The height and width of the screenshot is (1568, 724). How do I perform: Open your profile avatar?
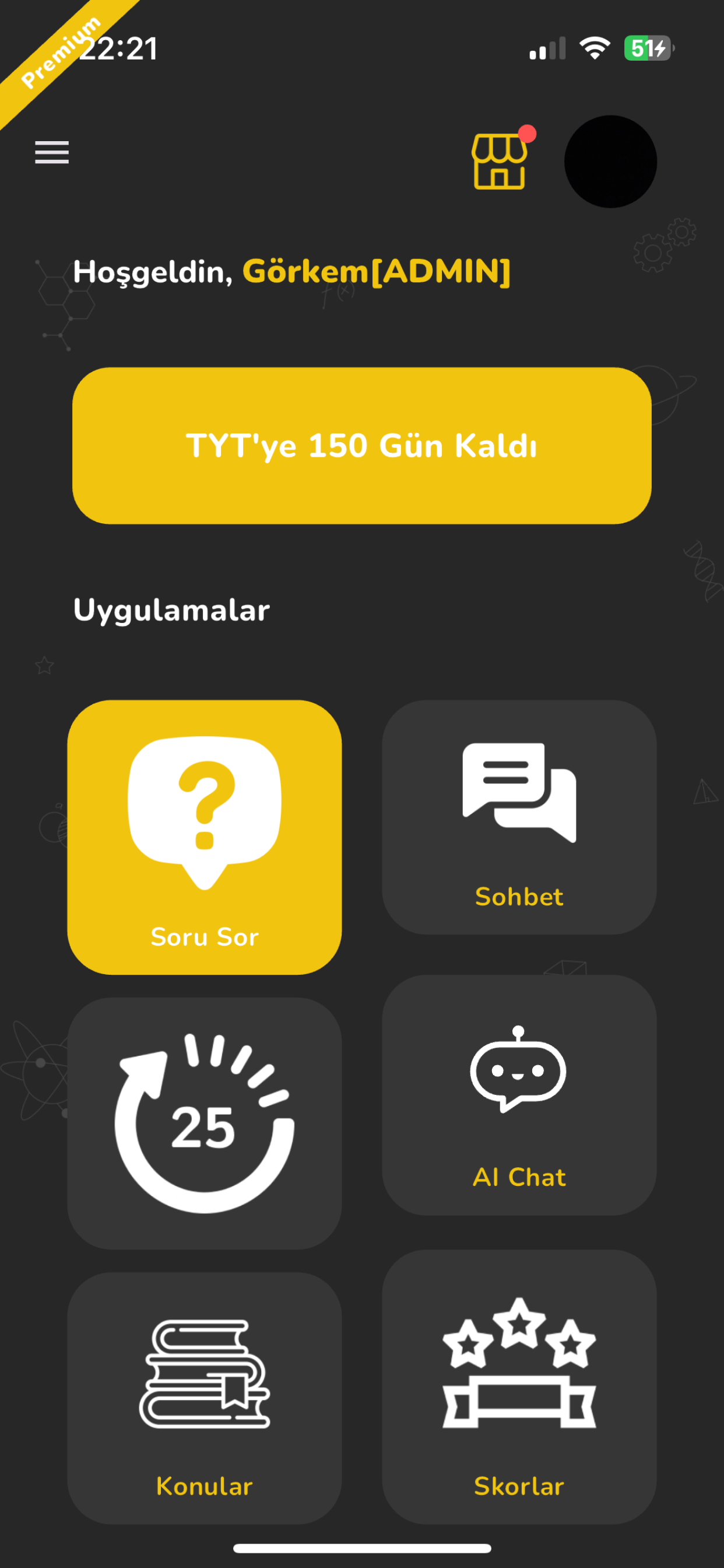tap(610, 160)
